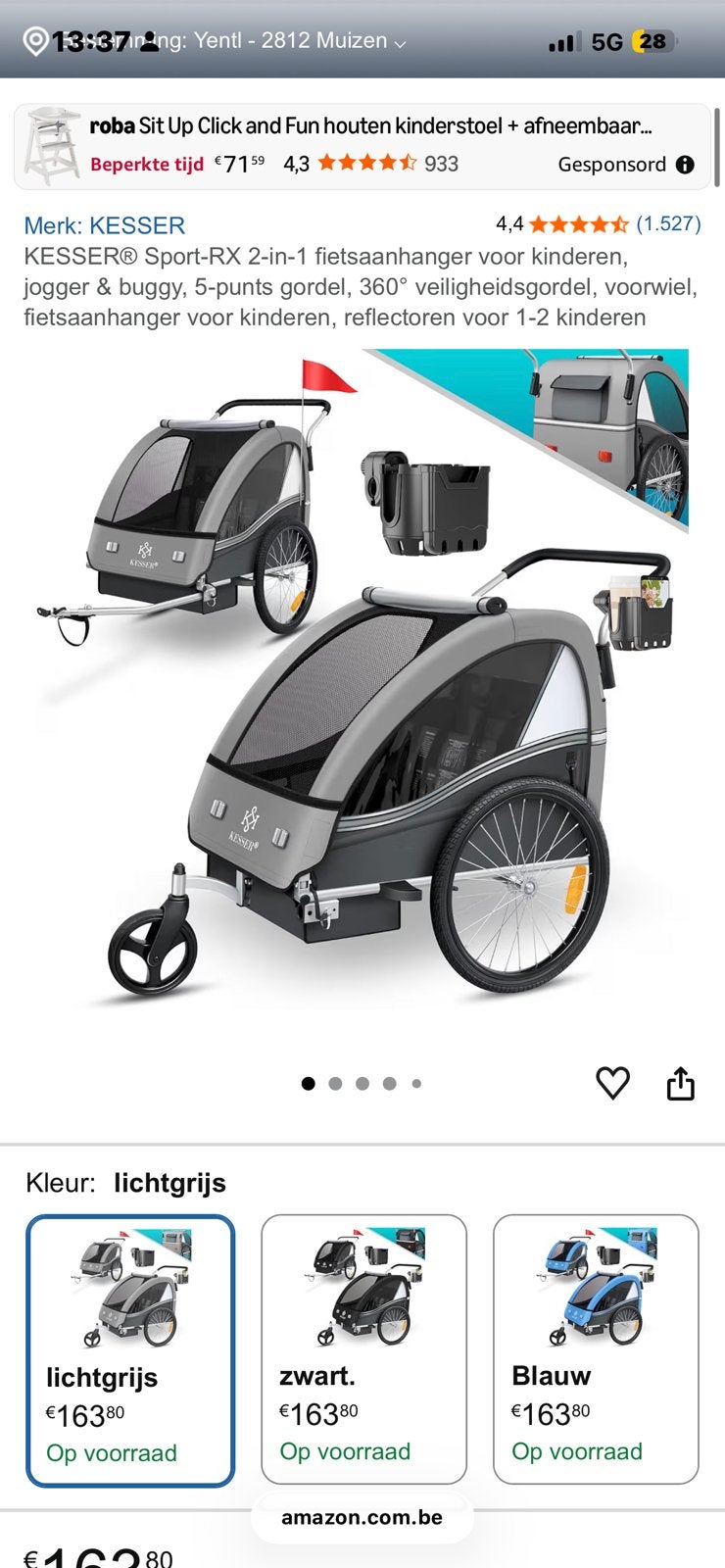Viewport: 725px width, 1568px height.
Task: Open the Merk: KESSER brand link
Action: pyautogui.click(x=105, y=225)
